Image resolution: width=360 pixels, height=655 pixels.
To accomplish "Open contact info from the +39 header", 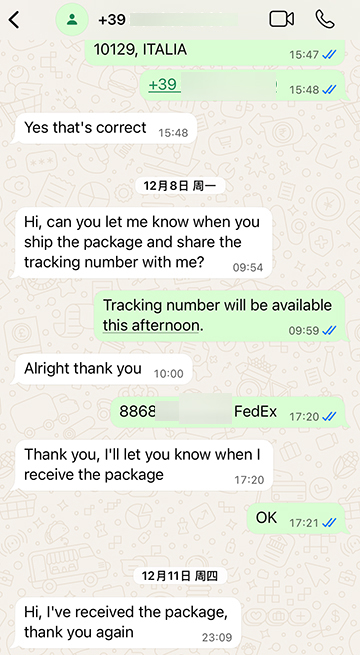I will [x=168, y=20].
